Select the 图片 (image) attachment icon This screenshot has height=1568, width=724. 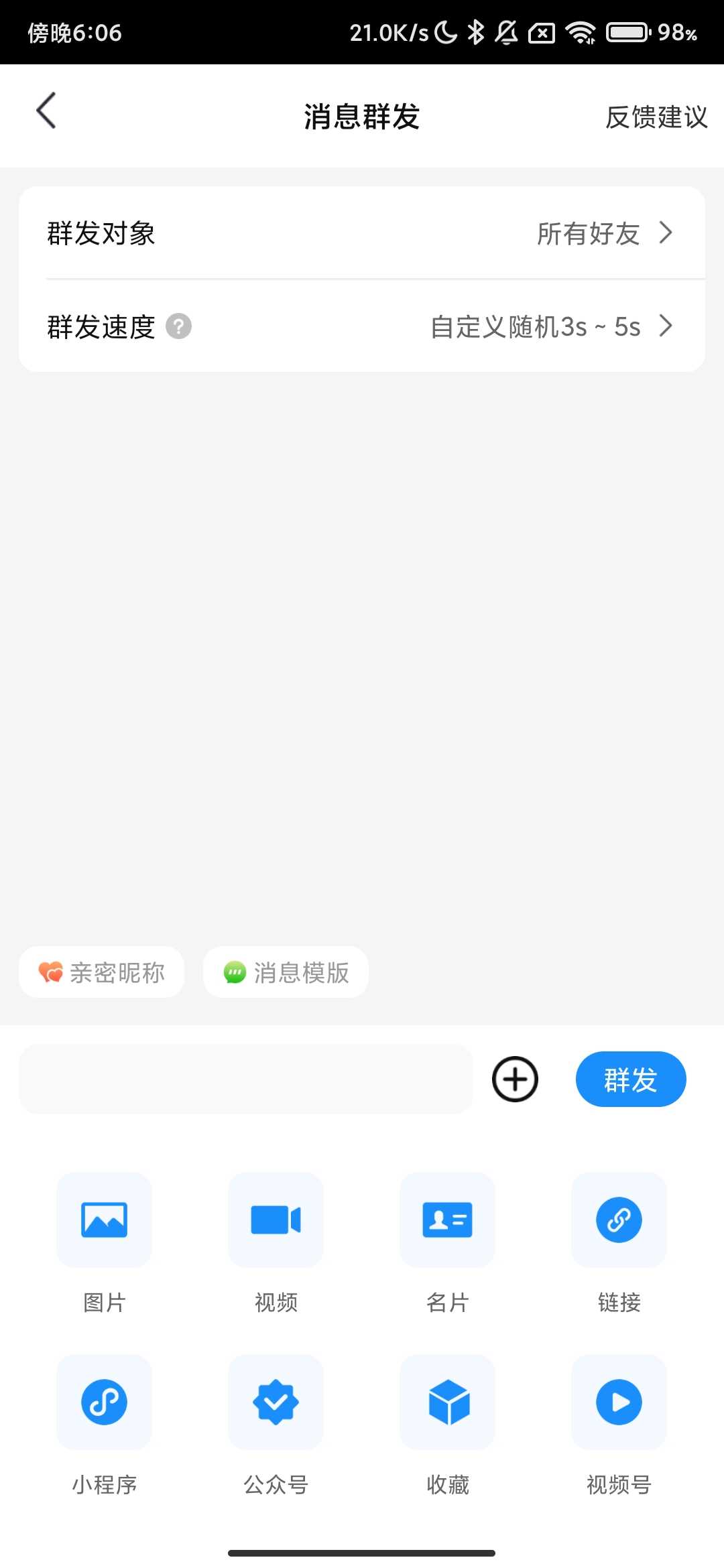pos(104,1220)
